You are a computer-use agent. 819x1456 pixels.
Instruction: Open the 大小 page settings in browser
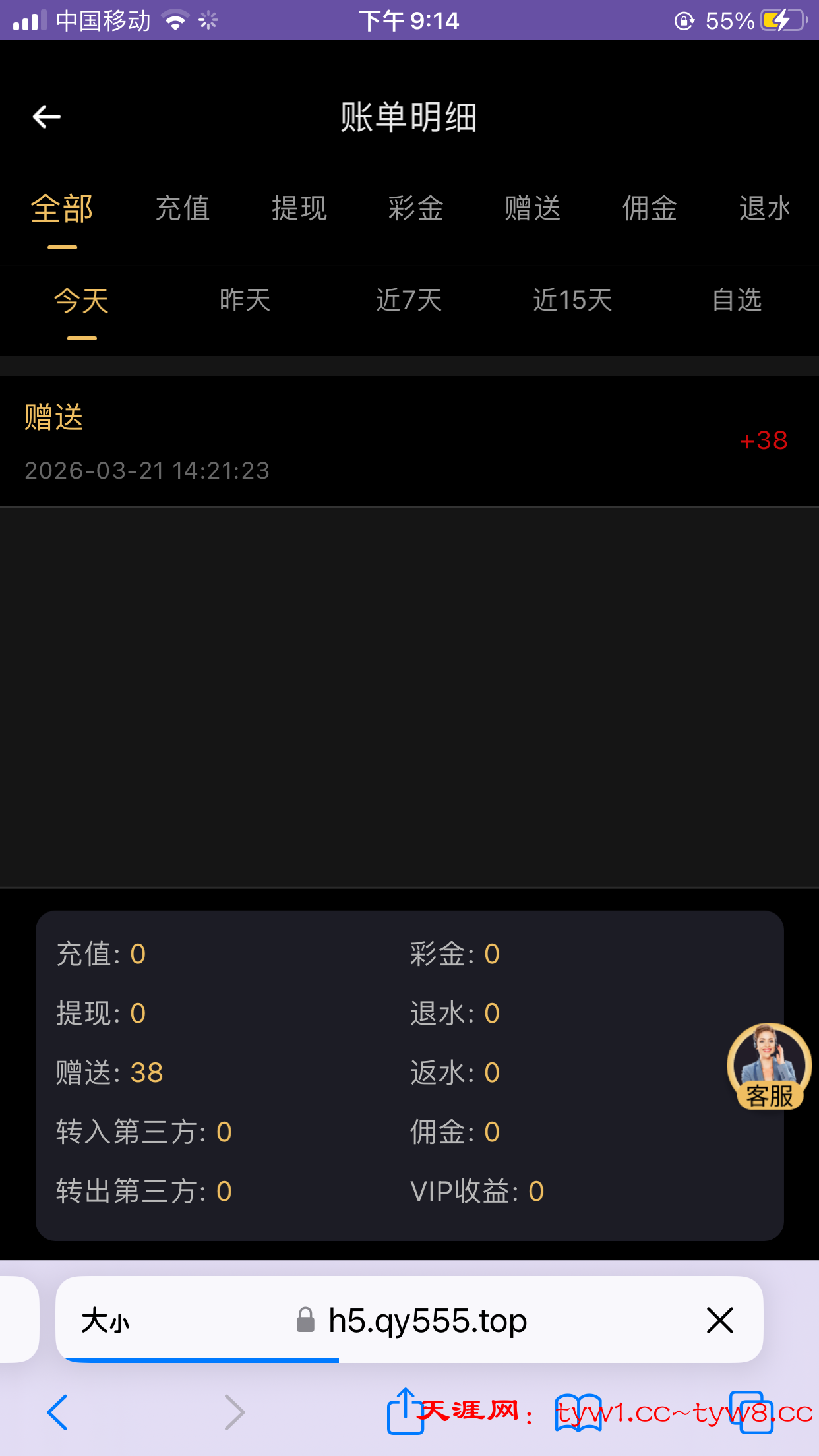106,1321
